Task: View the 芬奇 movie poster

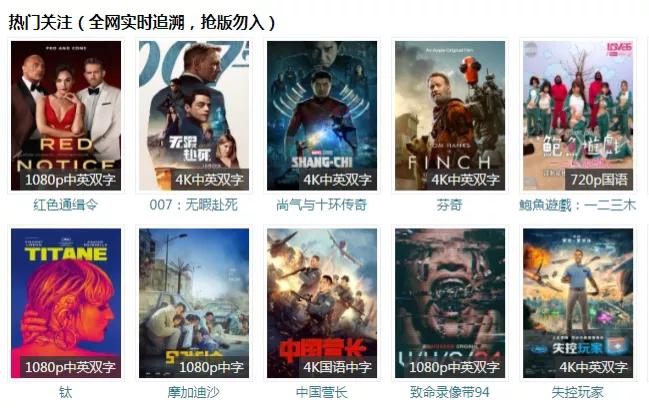Action: (x=449, y=115)
